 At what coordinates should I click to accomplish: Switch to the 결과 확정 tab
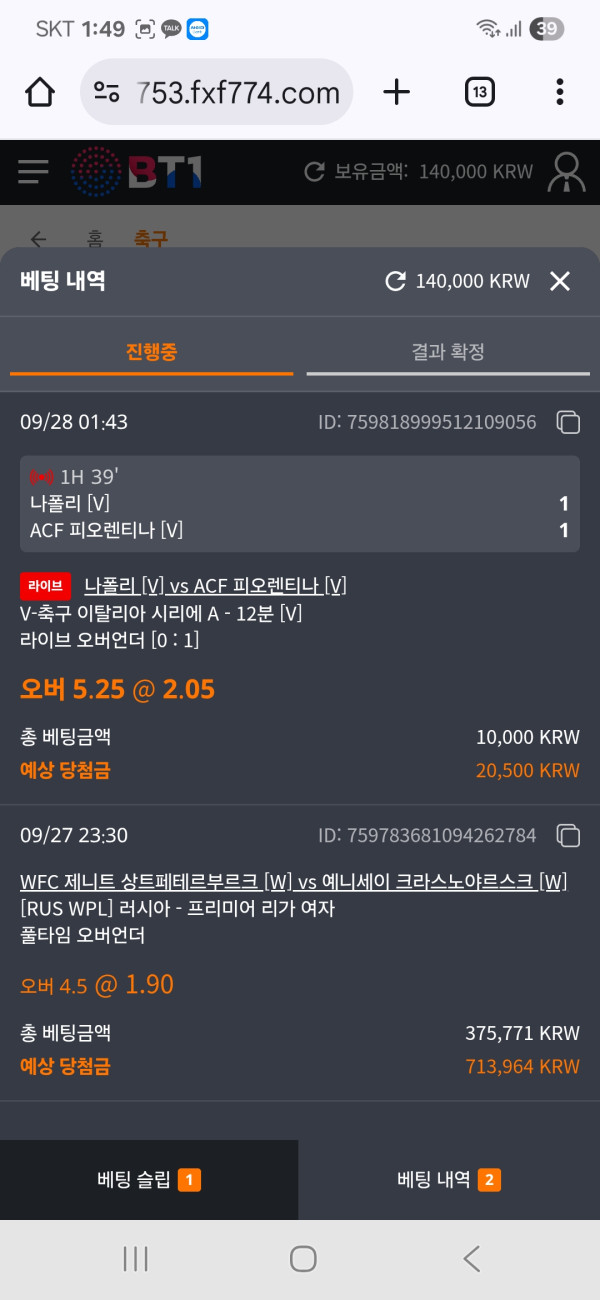[x=447, y=352]
